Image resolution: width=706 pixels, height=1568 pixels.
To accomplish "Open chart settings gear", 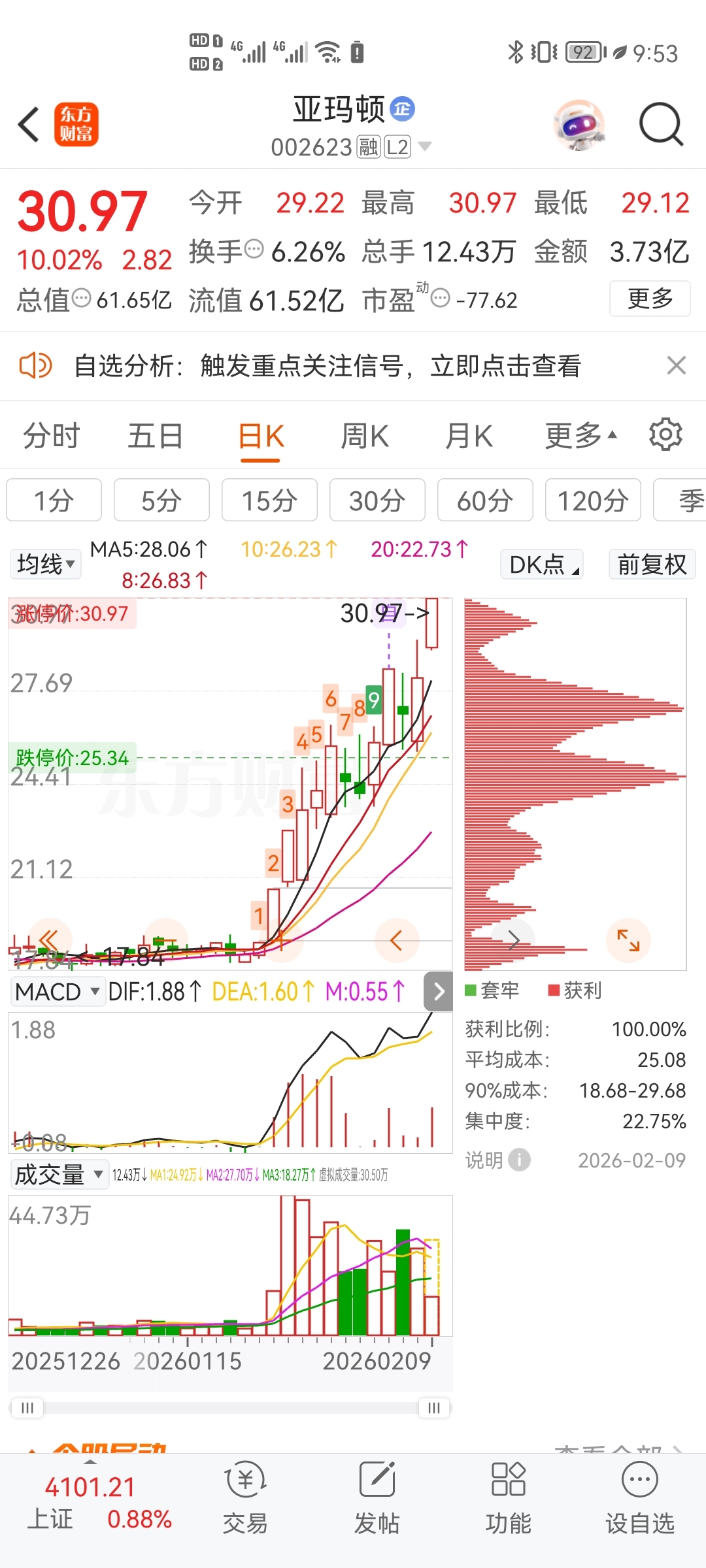I will tap(665, 434).
